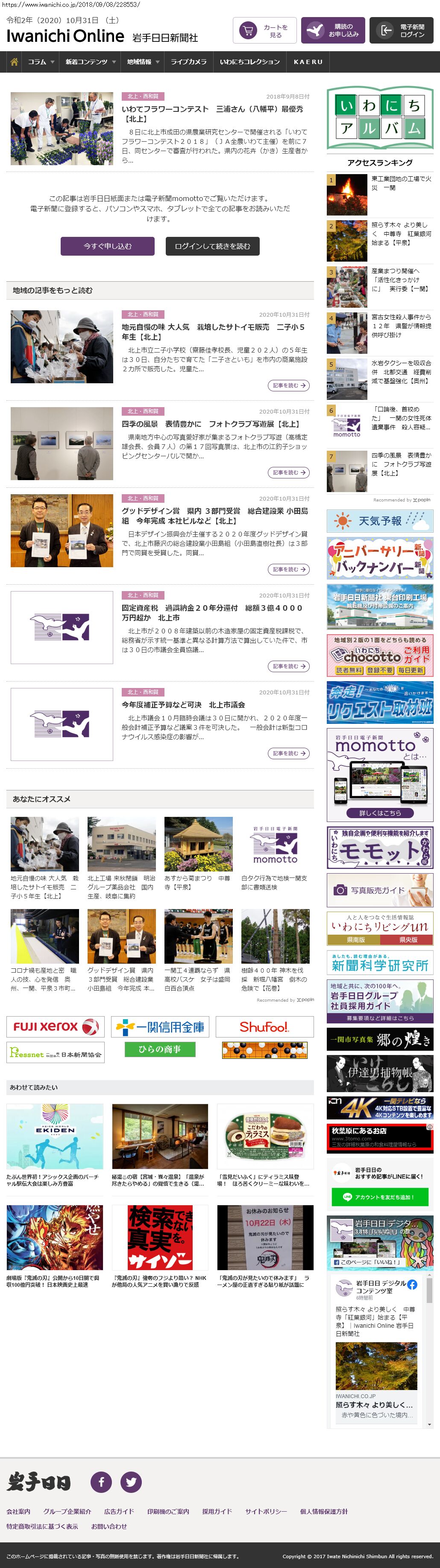Open the 天気予報 banner
440x1568 pixels.
(x=380, y=521)
